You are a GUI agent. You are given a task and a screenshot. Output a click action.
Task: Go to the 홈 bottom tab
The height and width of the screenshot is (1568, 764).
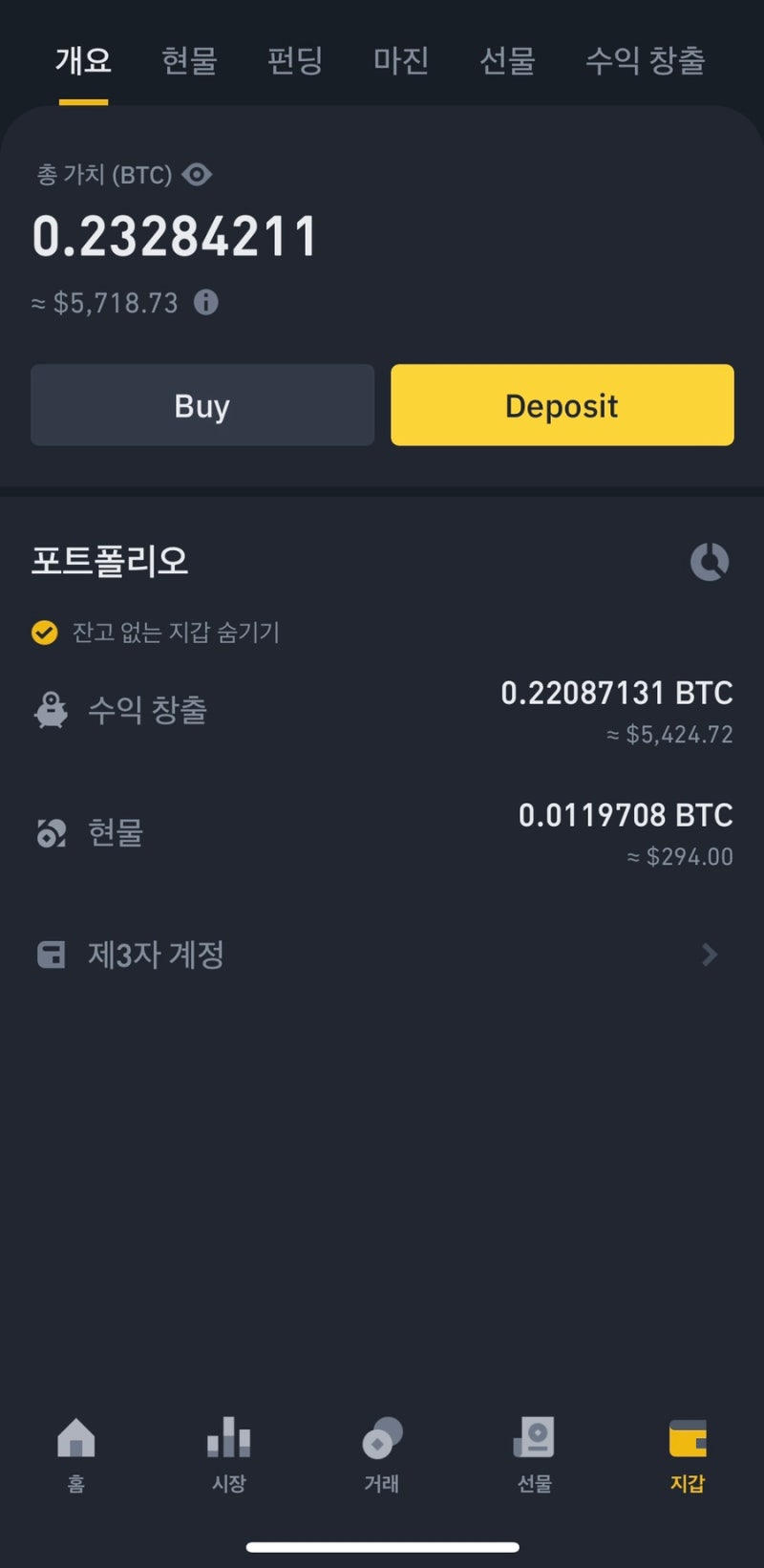pyautogui.click(x=76, y=1455)
